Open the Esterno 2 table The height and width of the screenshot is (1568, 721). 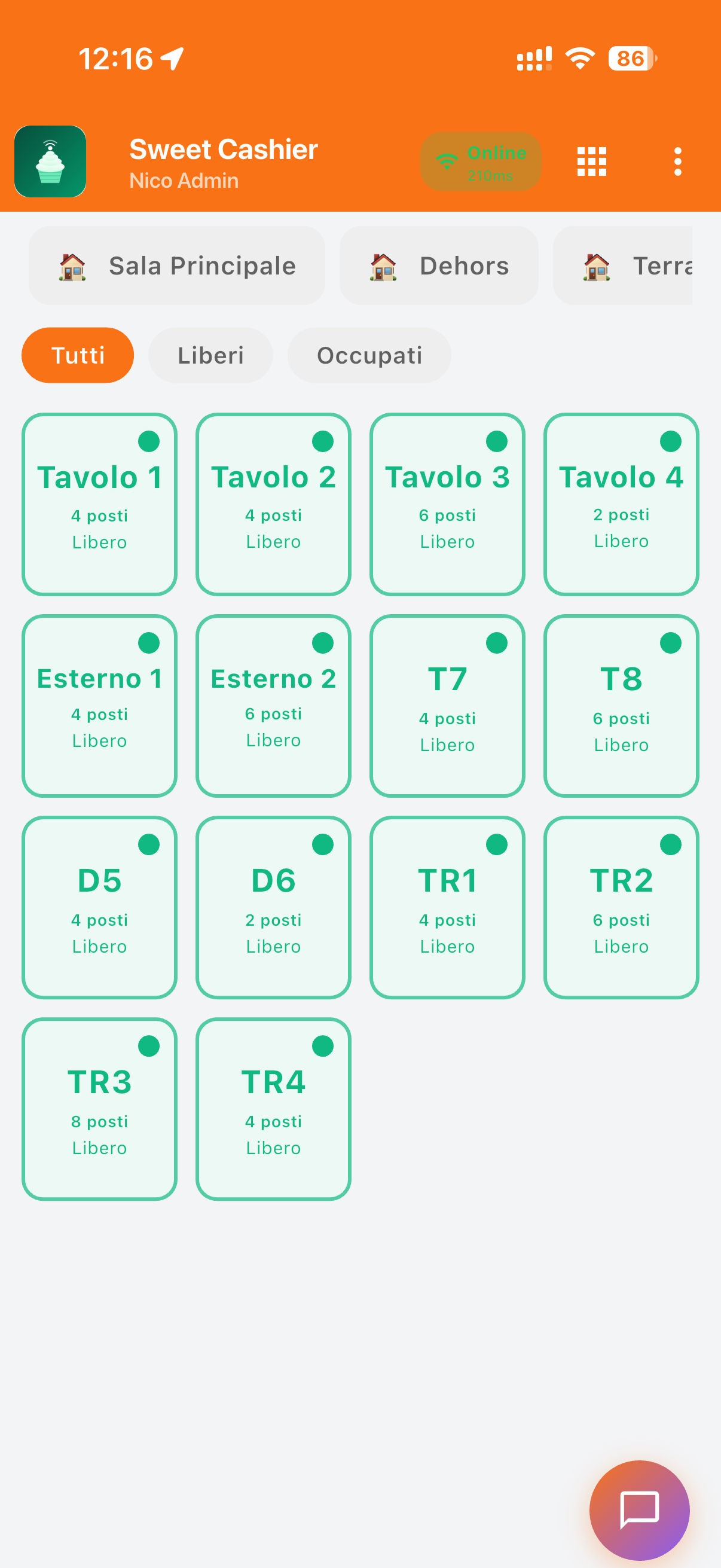click(274, 706)
